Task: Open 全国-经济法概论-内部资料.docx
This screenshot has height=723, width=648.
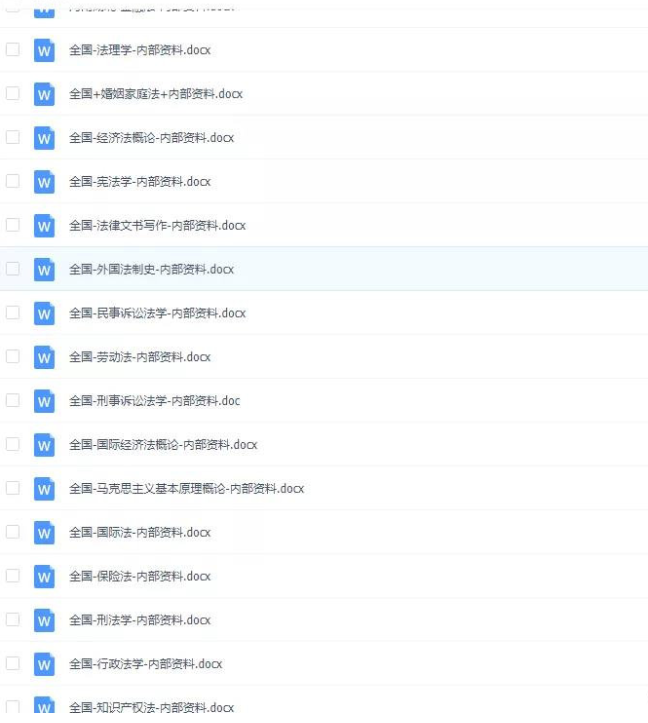Action: pyautogui.click(x=151, y=138)
